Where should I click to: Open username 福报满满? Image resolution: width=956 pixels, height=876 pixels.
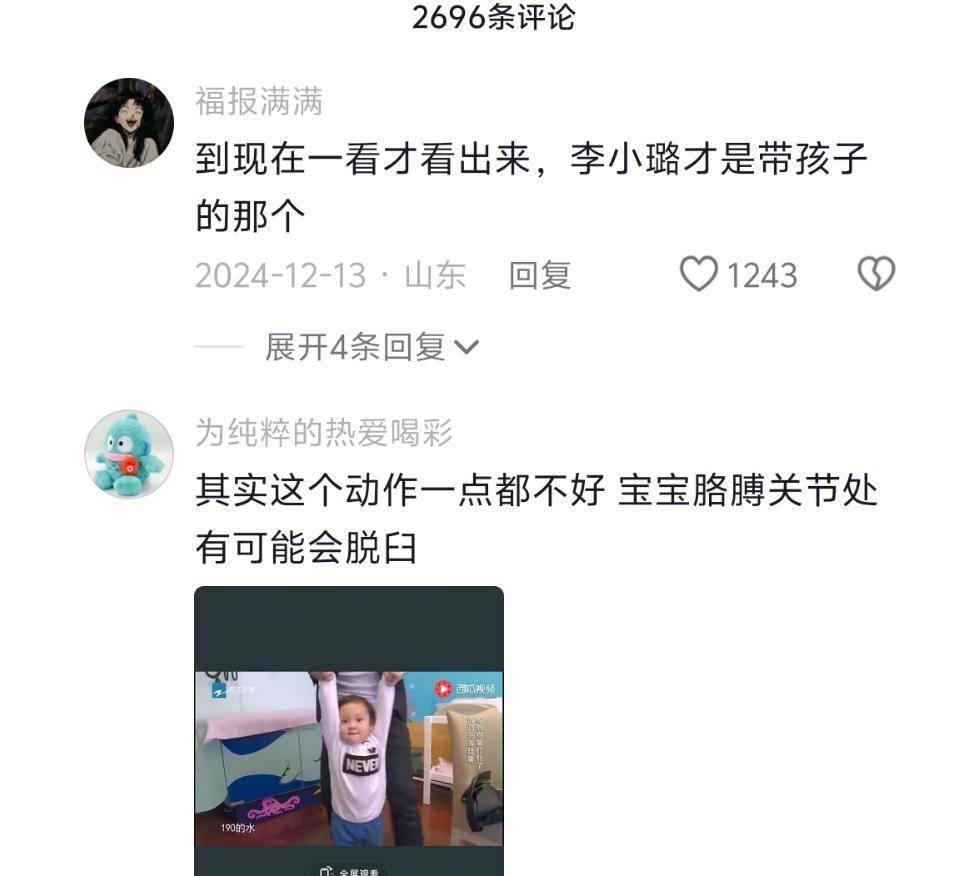point(259,101)
